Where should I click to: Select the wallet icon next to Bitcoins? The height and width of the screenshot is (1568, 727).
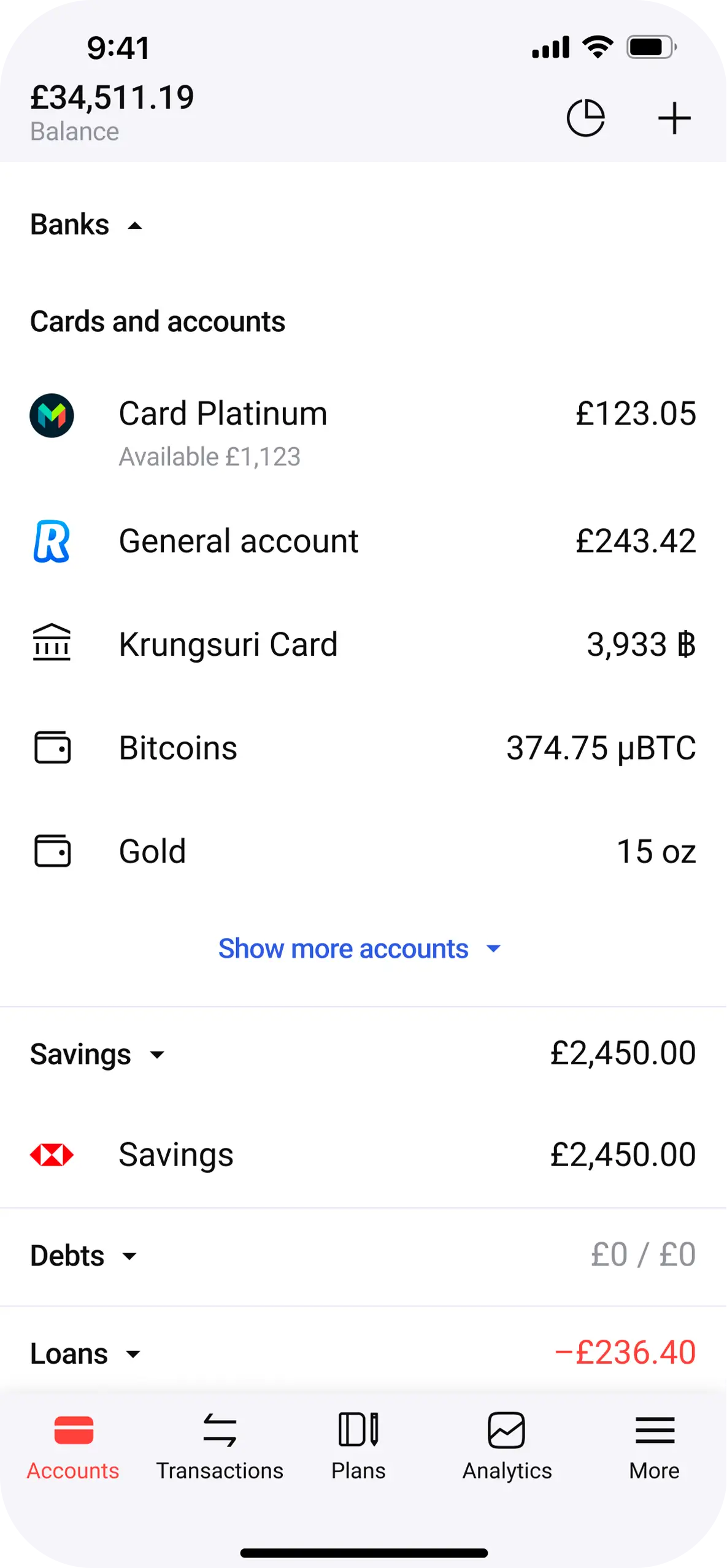pyautogui.click(x=52, y=748)
